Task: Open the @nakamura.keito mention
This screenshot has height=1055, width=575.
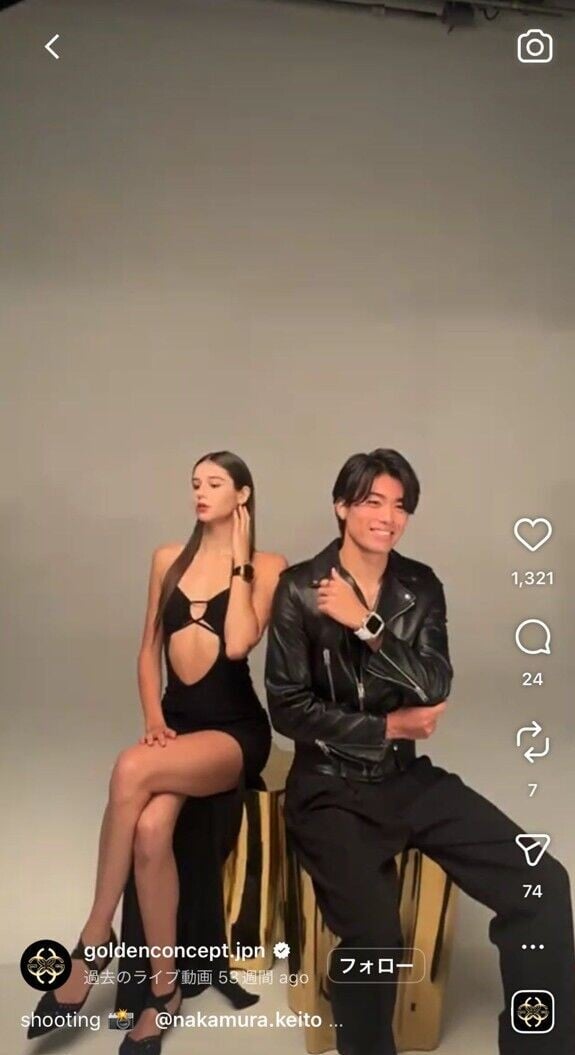Action: pyautogui.click(x=238, y=1020)
